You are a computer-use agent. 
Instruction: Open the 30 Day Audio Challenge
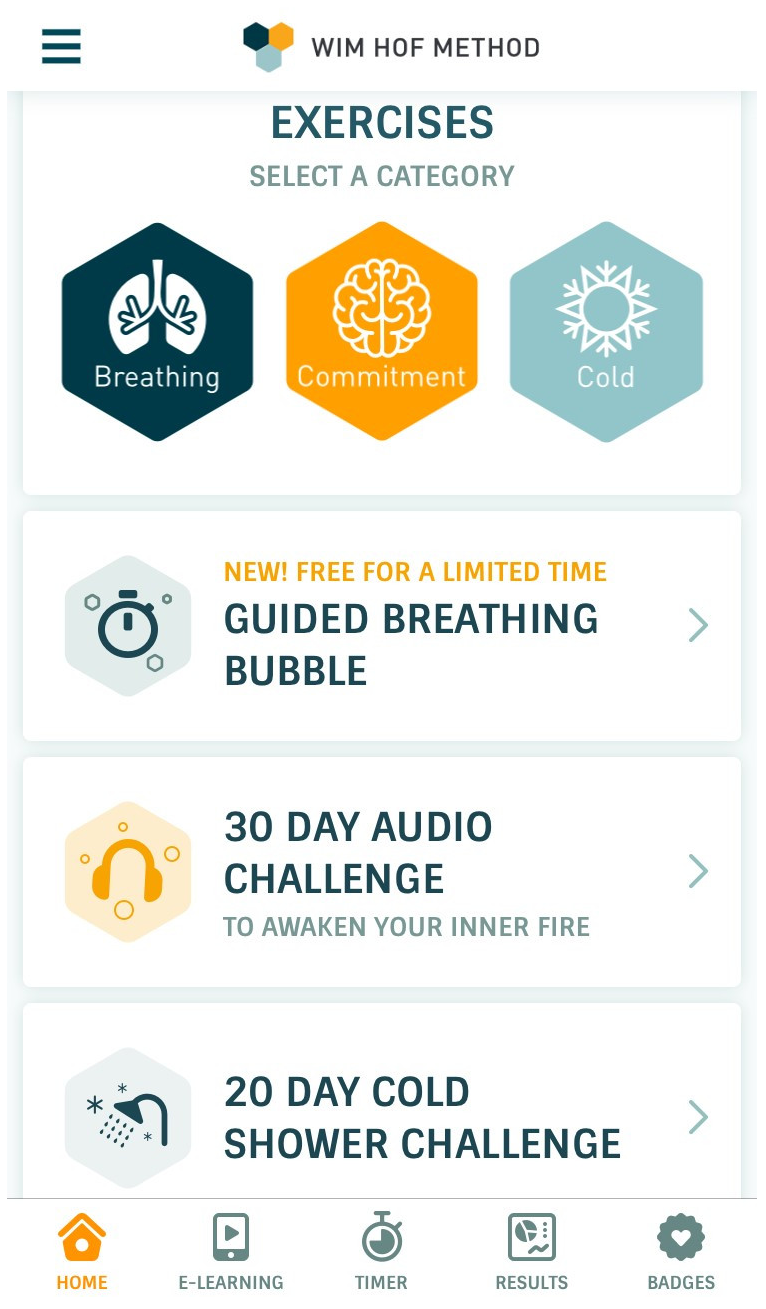(x=382, y=872)
